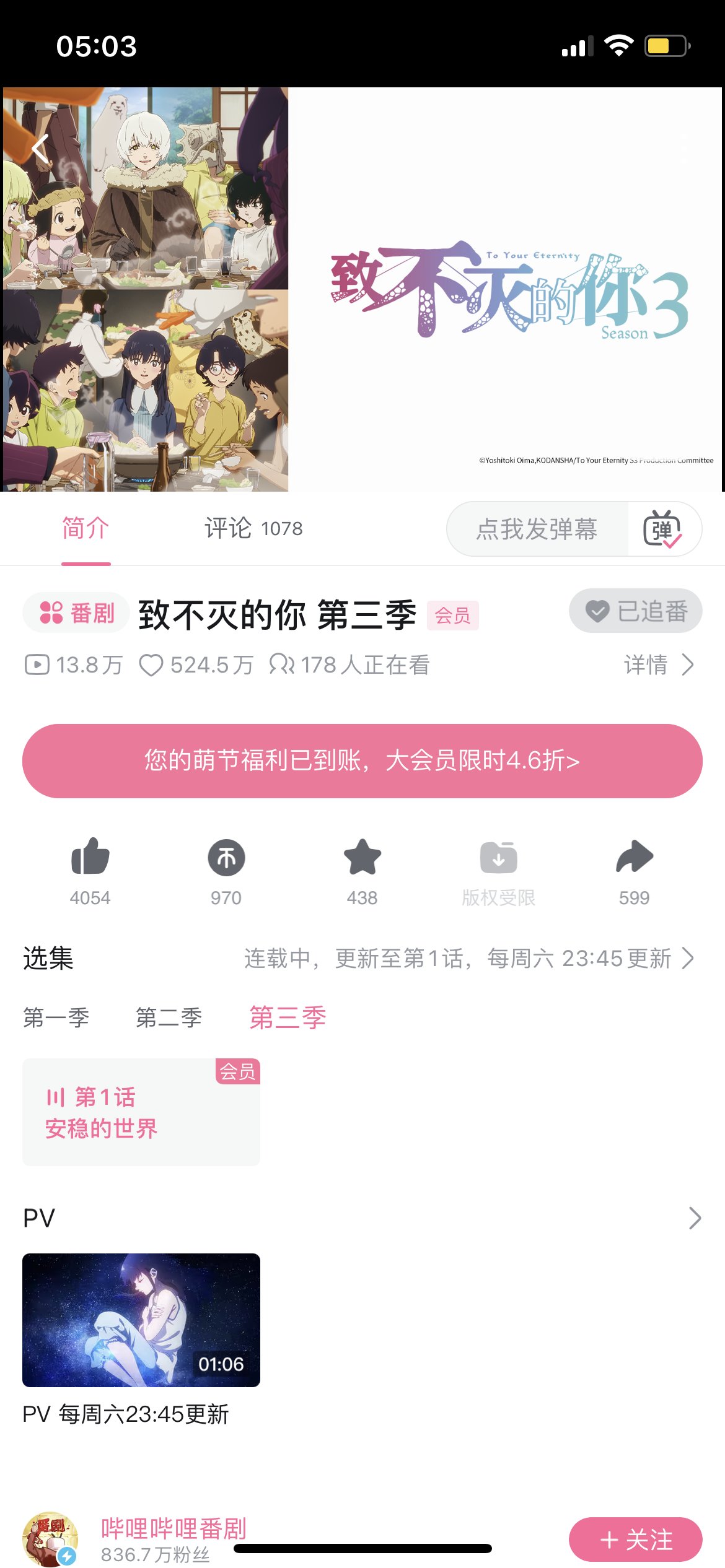Switch to 第二季 season

tap(169, 1017)
